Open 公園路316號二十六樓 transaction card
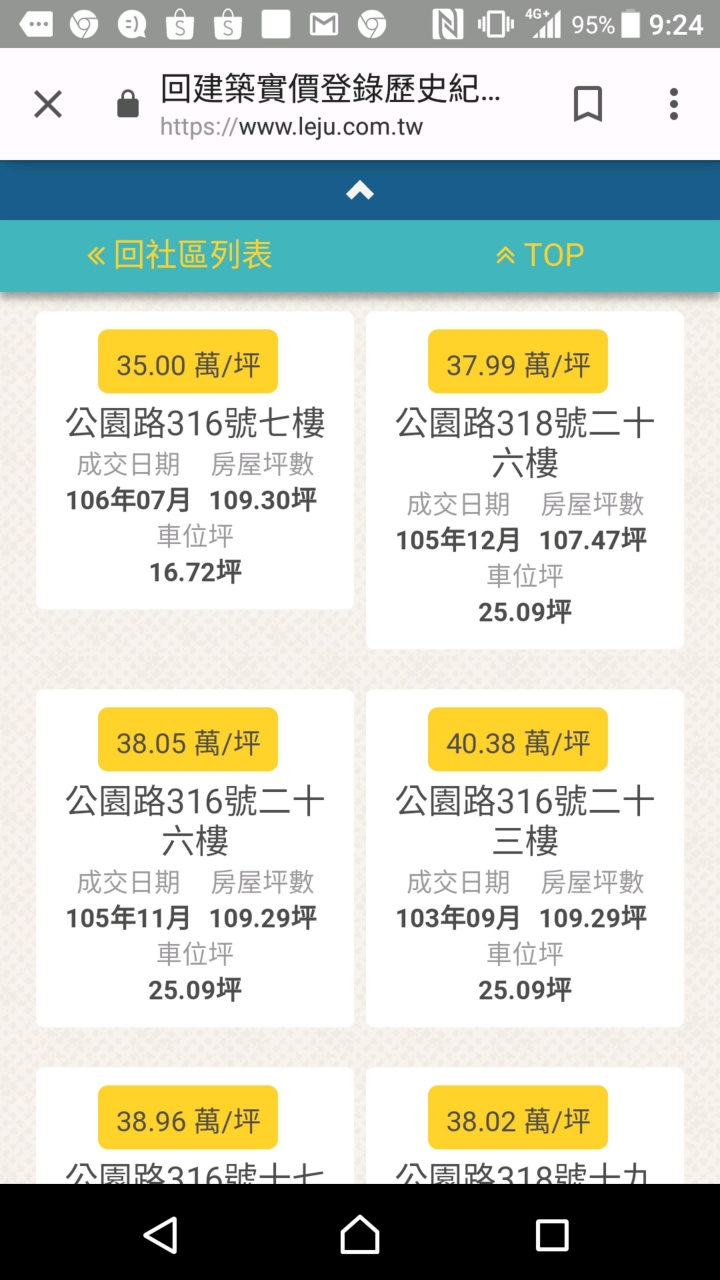This screenshot has height=1280, width=720. (x=195, y=858)
